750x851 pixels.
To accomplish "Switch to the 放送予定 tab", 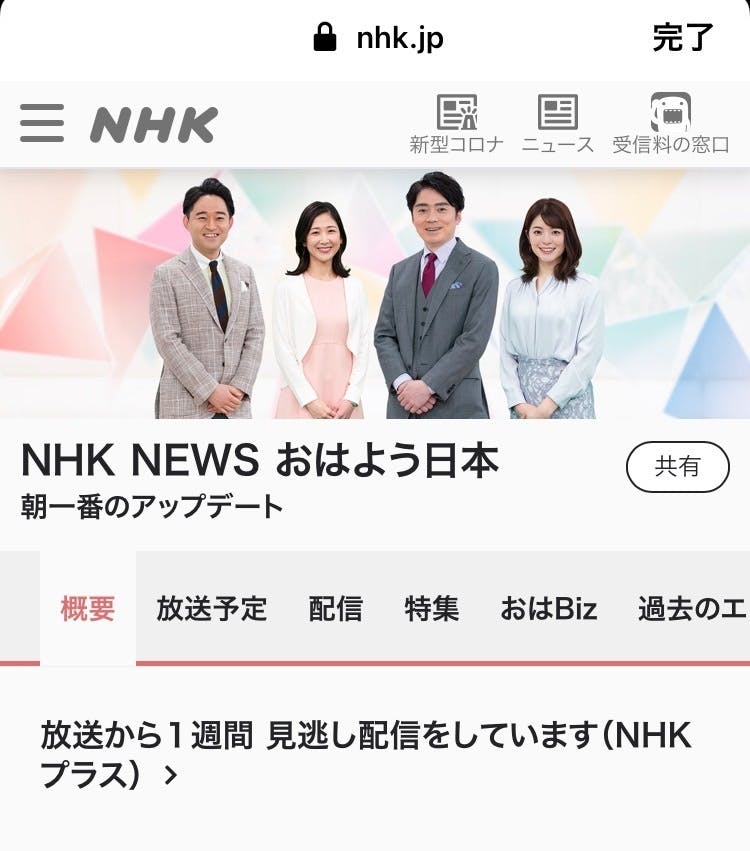I will pos(212,608).
